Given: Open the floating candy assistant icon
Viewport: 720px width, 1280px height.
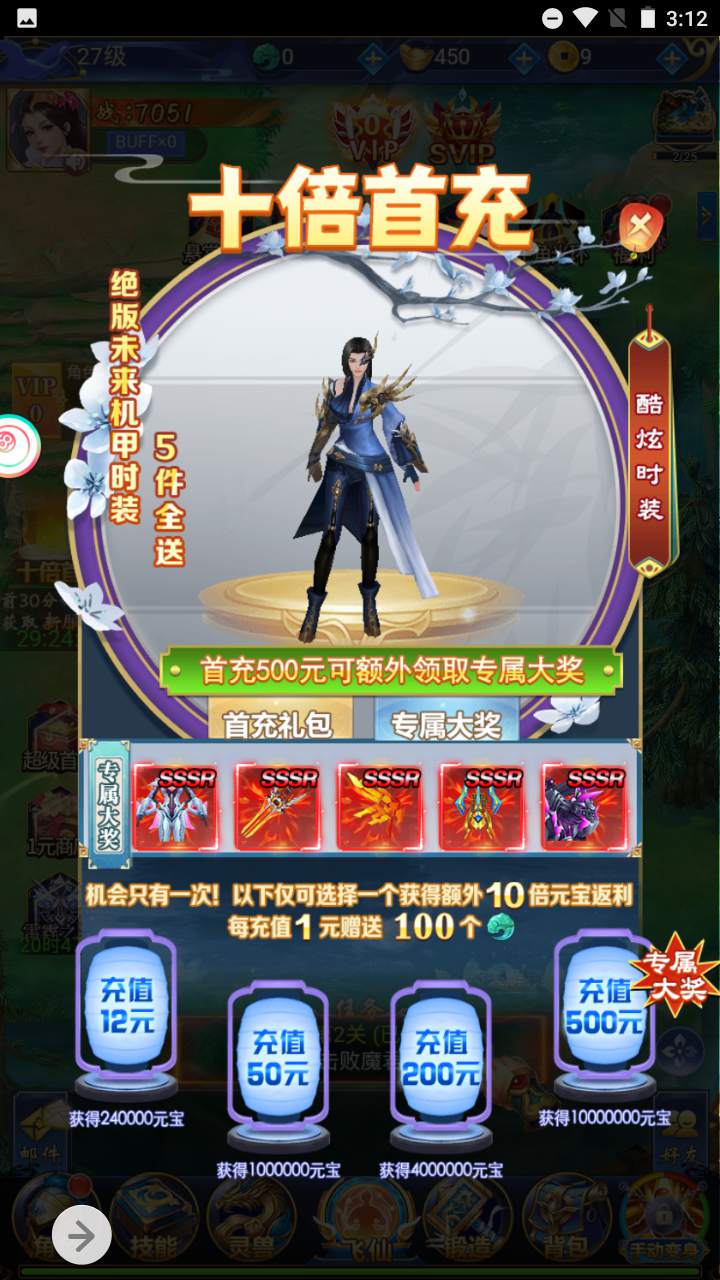Looking at the screenshot, I should tap(17, 446).
